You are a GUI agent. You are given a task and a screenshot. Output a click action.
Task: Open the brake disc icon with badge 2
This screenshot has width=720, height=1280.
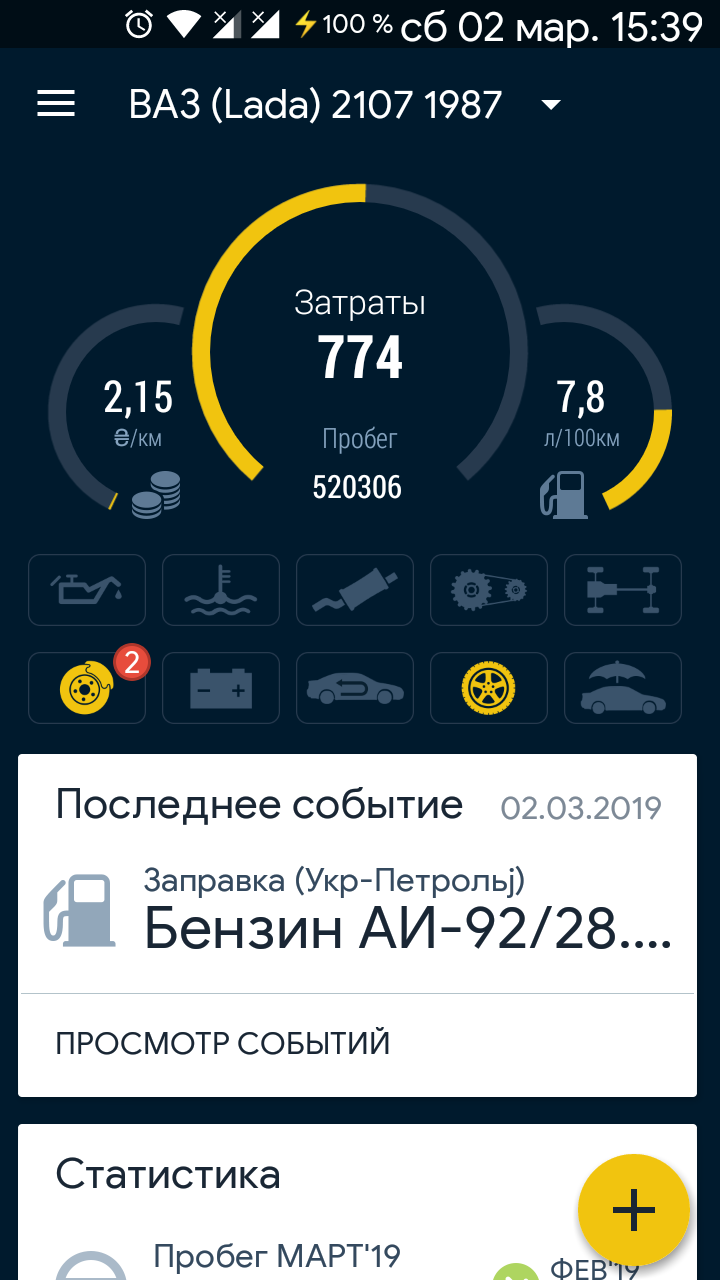tap(87, 687)
